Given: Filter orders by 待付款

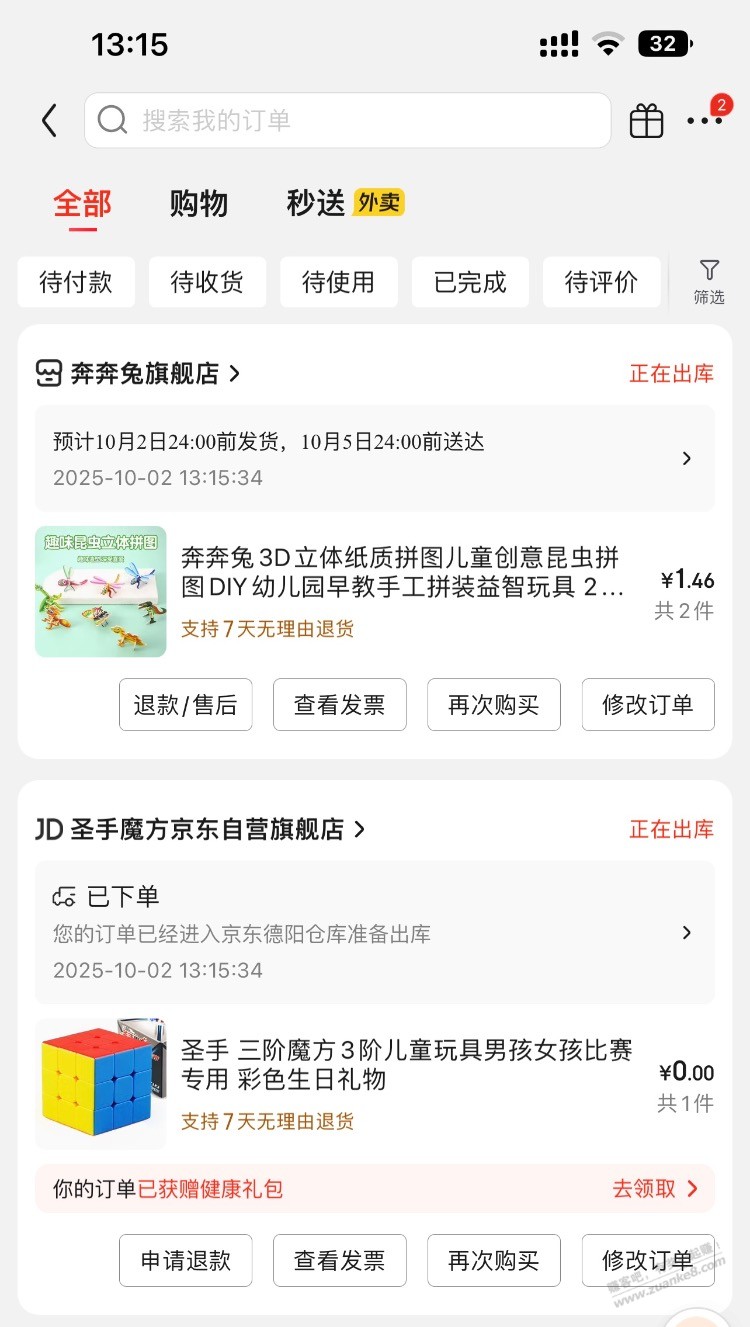Looking at the screenshot, I should [76, 282].
